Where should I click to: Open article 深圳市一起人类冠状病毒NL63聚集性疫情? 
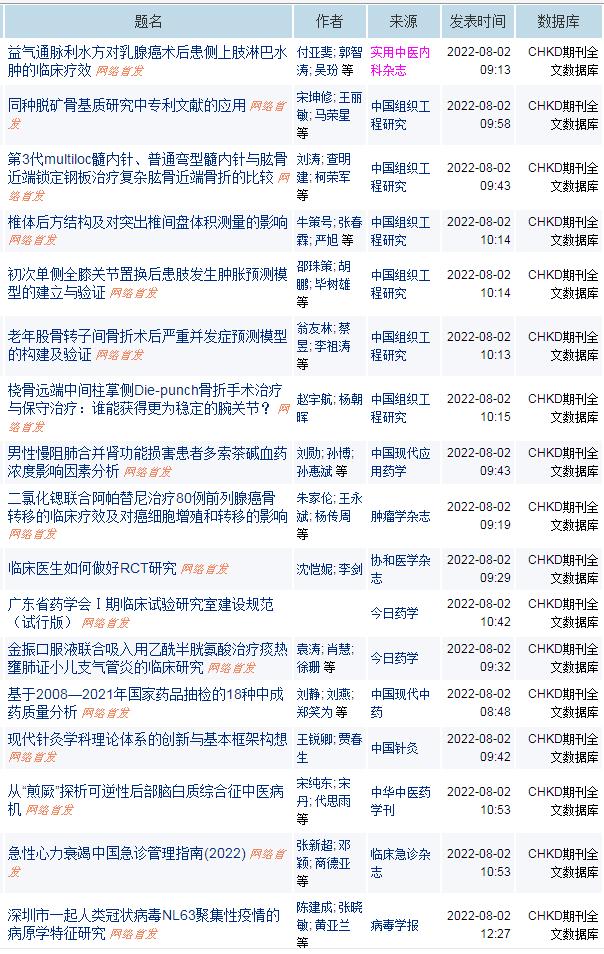pyautogui.click(x=143, y=914)
